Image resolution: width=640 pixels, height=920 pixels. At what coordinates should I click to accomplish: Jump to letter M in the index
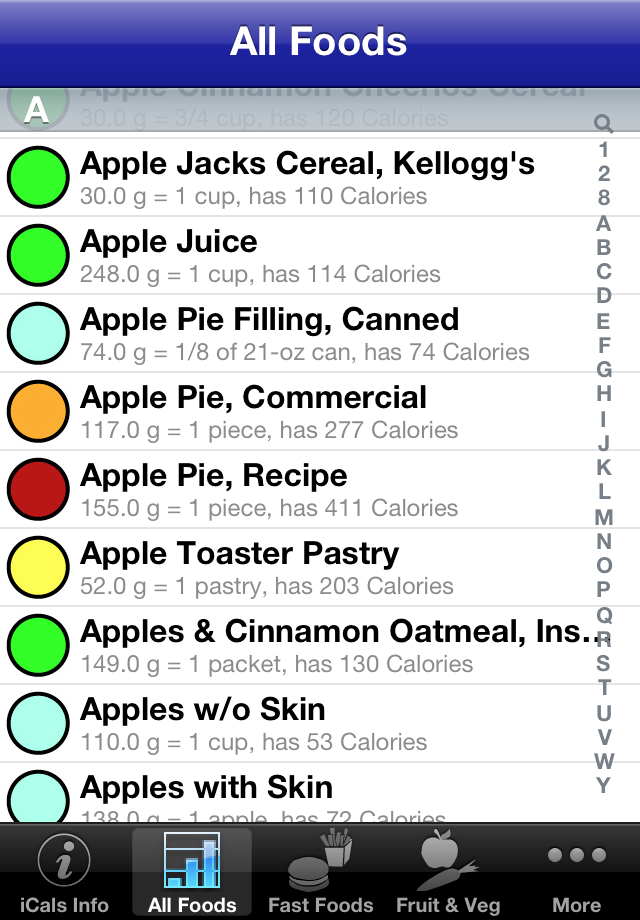pyautogui.click(x=603, y=517)
